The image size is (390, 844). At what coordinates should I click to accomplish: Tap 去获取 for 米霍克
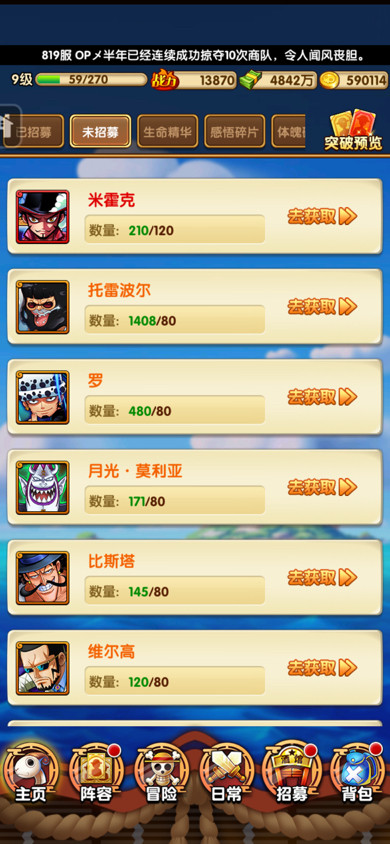point(322,217)
